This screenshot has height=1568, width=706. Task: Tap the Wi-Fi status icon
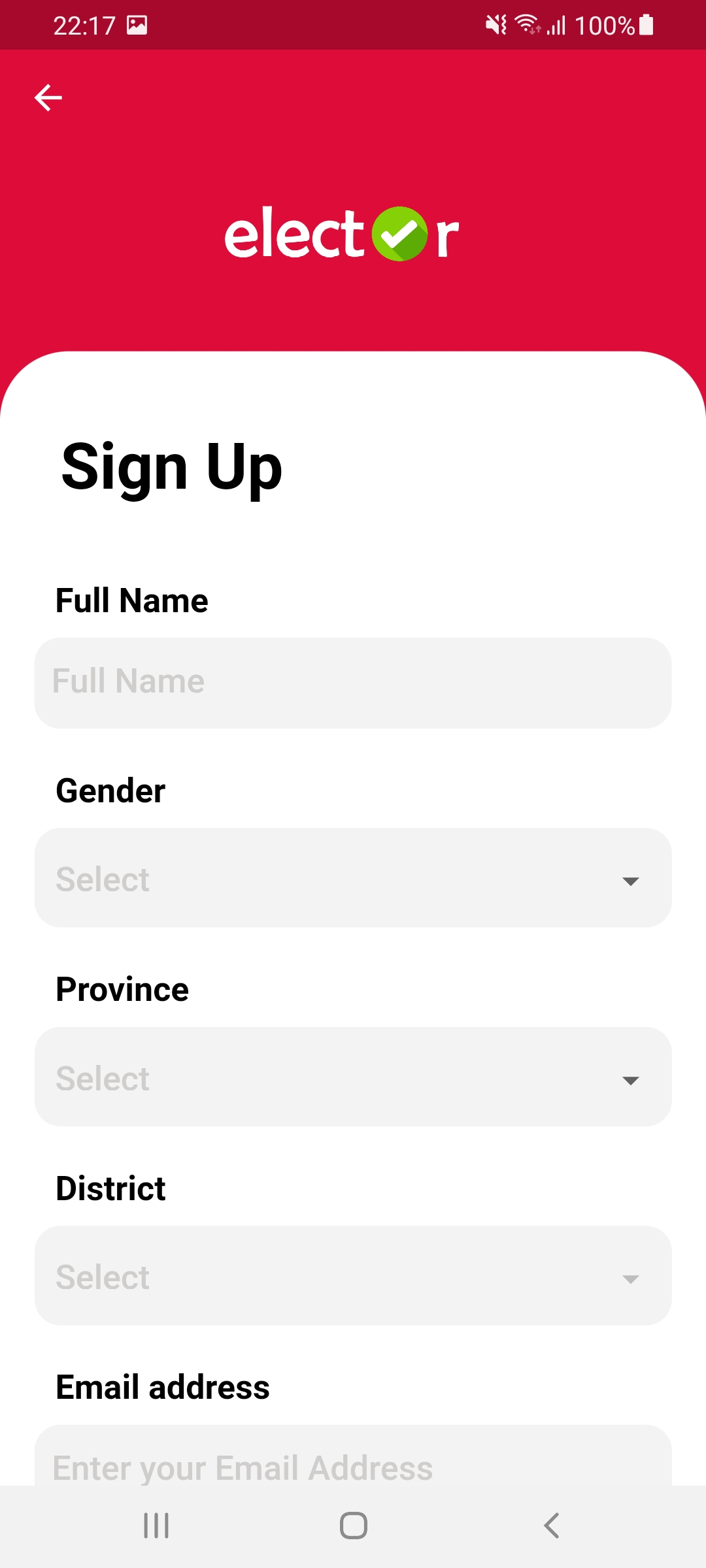(527, 25)
